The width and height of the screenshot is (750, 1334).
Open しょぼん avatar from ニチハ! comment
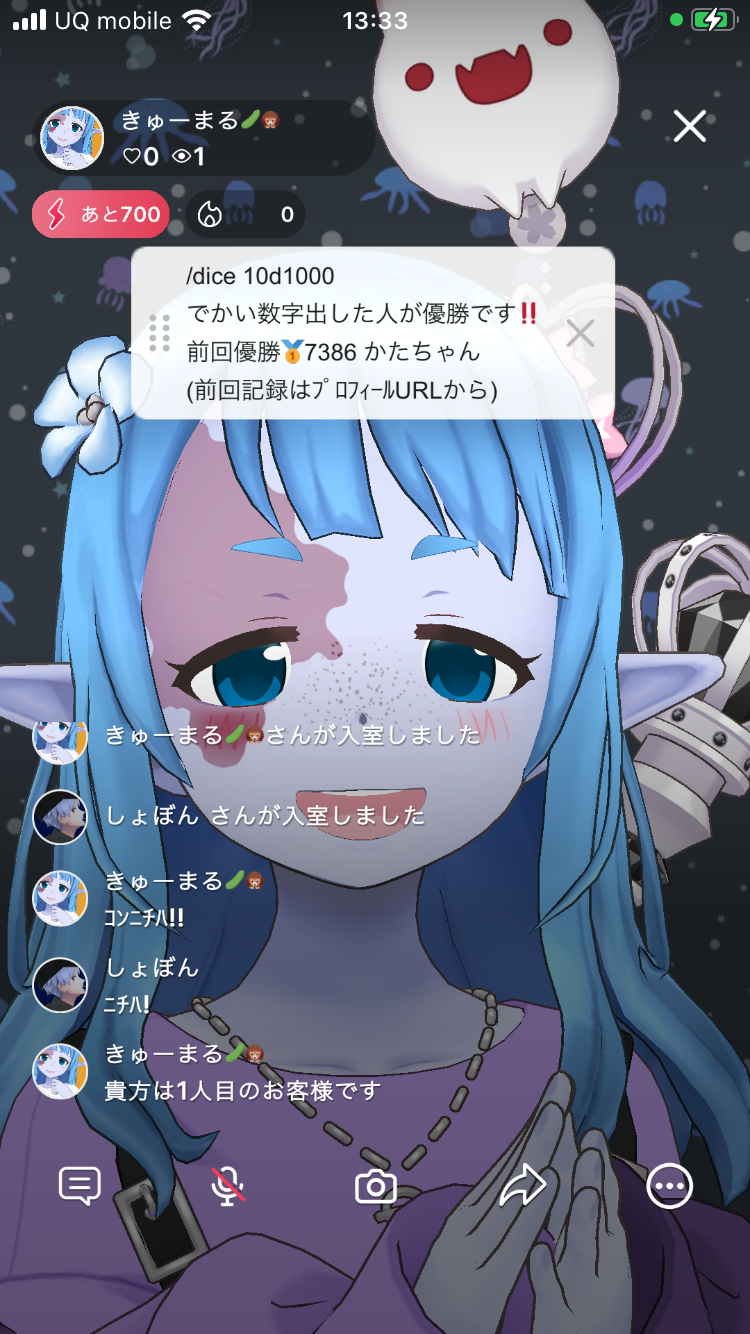tap(60, 985)
